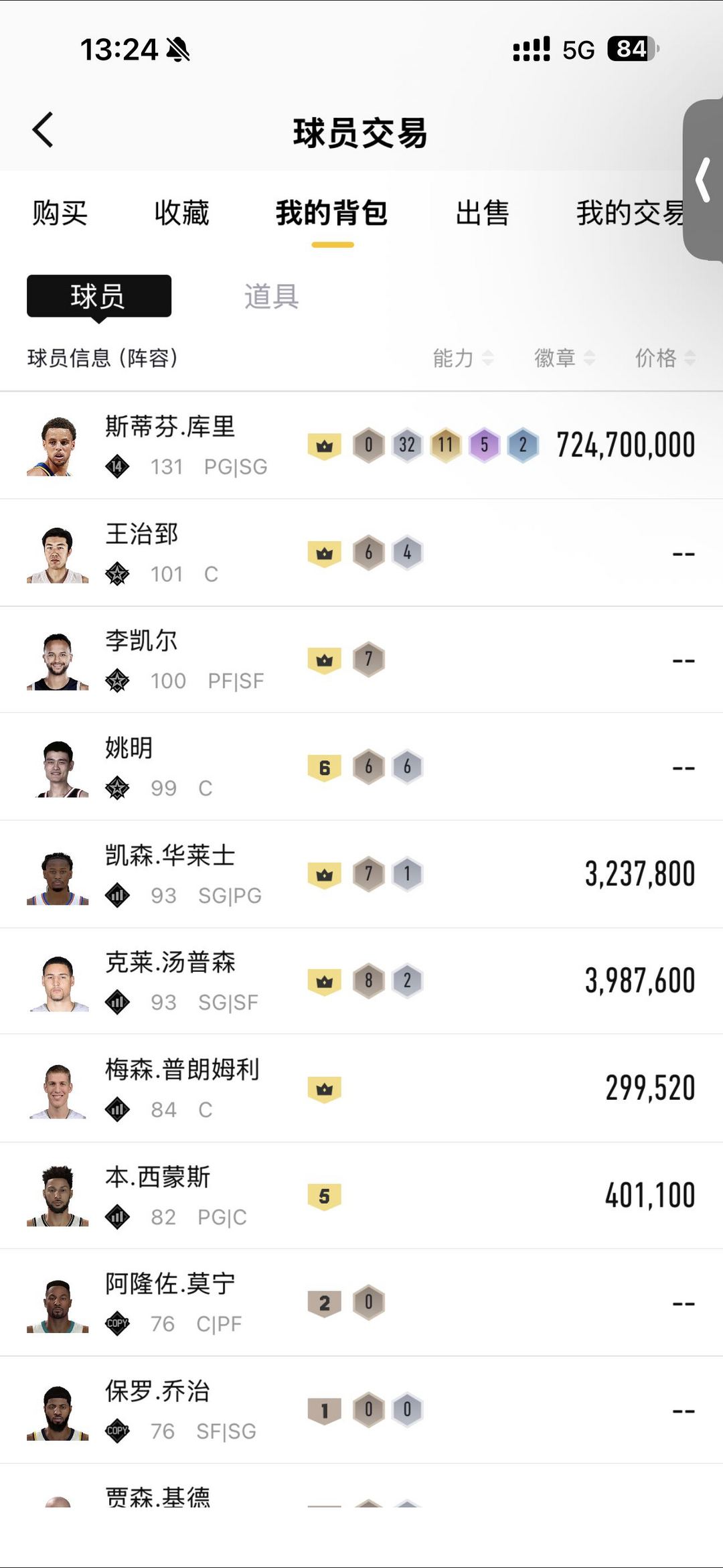Expand the side panel arrow handle
This screenshot has height=1568, width=723.
point(703,180)
